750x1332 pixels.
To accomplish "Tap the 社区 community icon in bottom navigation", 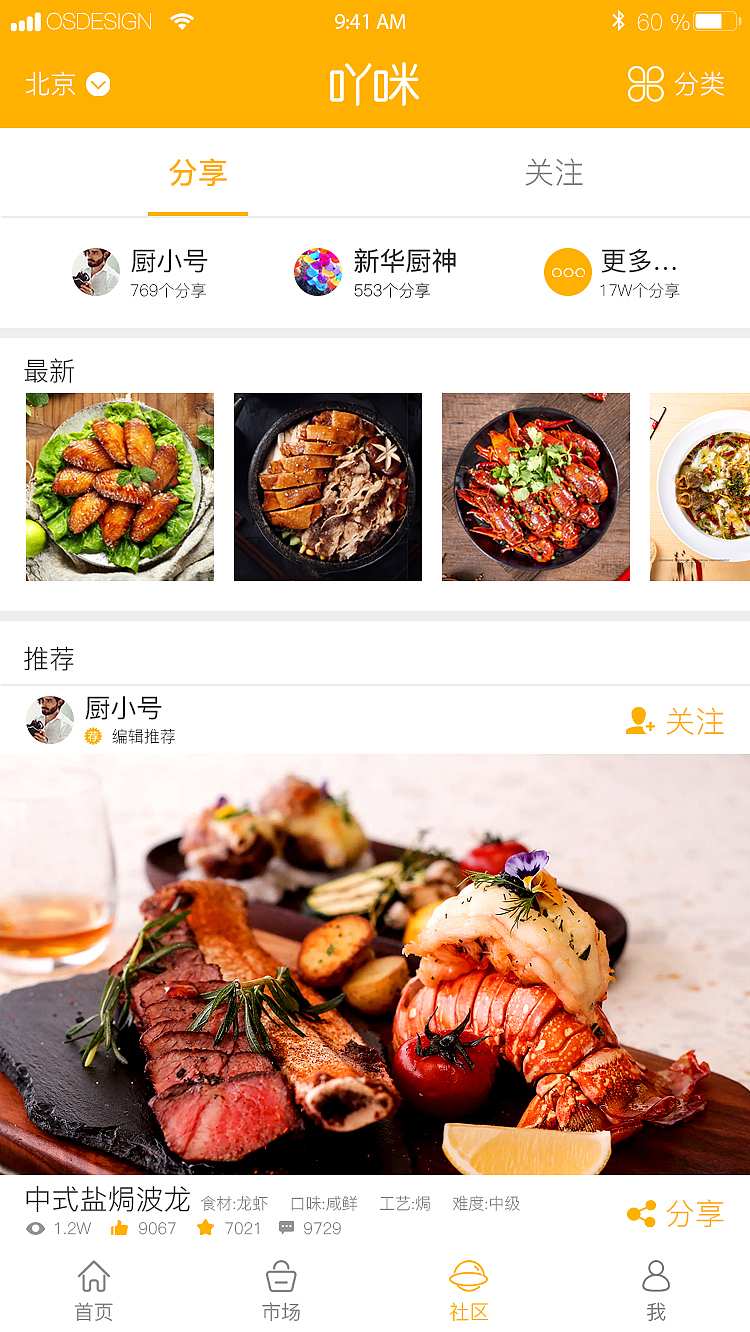I will pos(468,1288).
